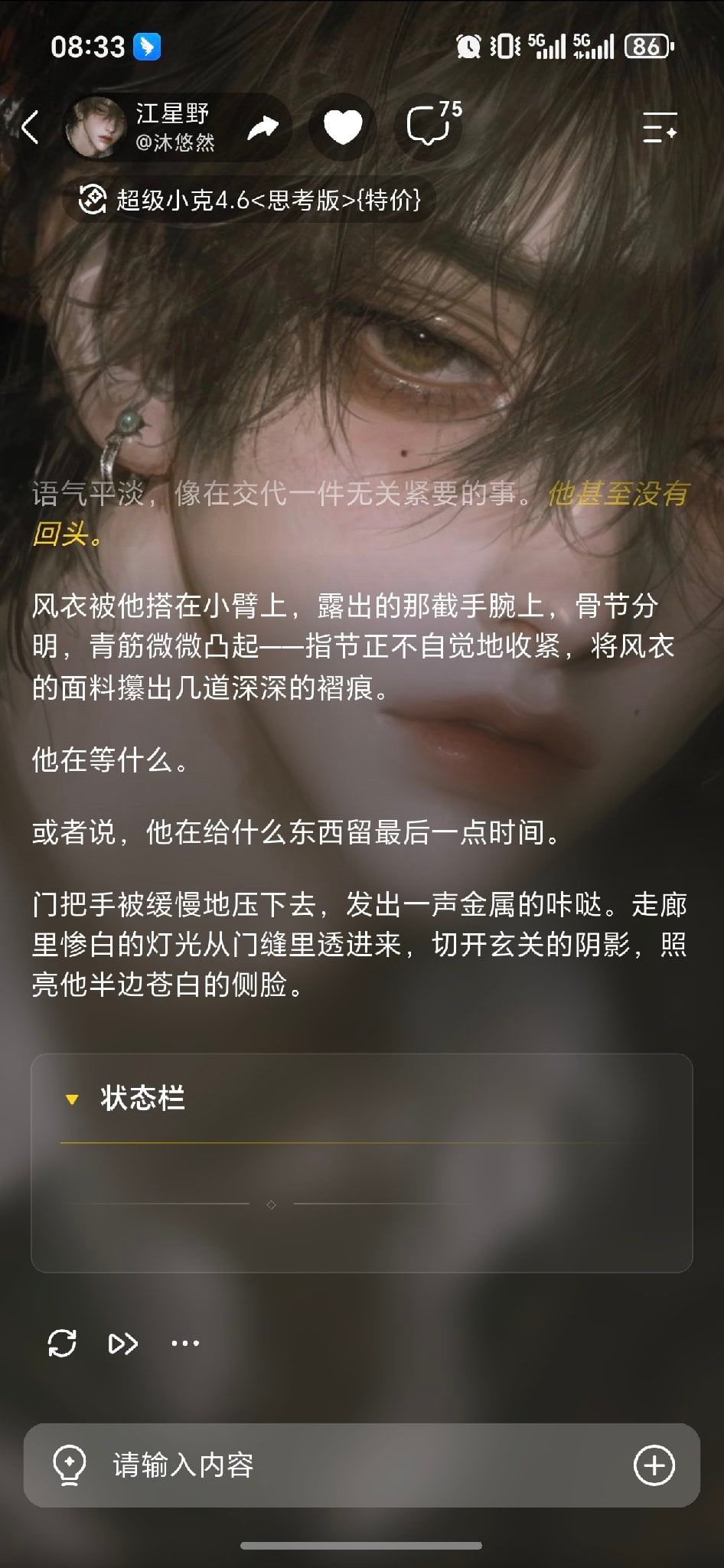Tap the continue fast-forward icon

pyautogui.click(x=122, y=1344)
